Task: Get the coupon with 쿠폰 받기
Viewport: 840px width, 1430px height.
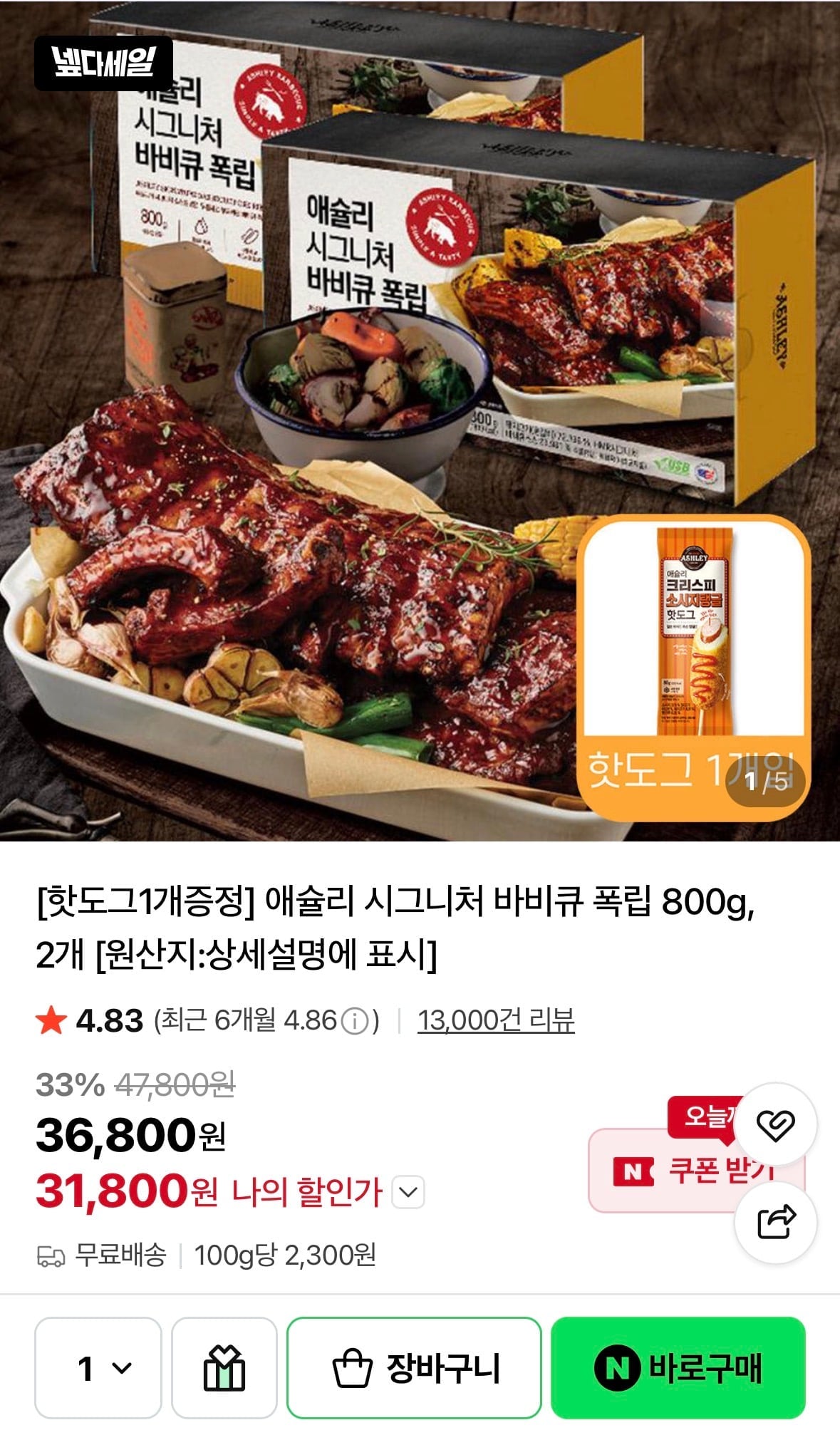Action: click(696, 1171)
